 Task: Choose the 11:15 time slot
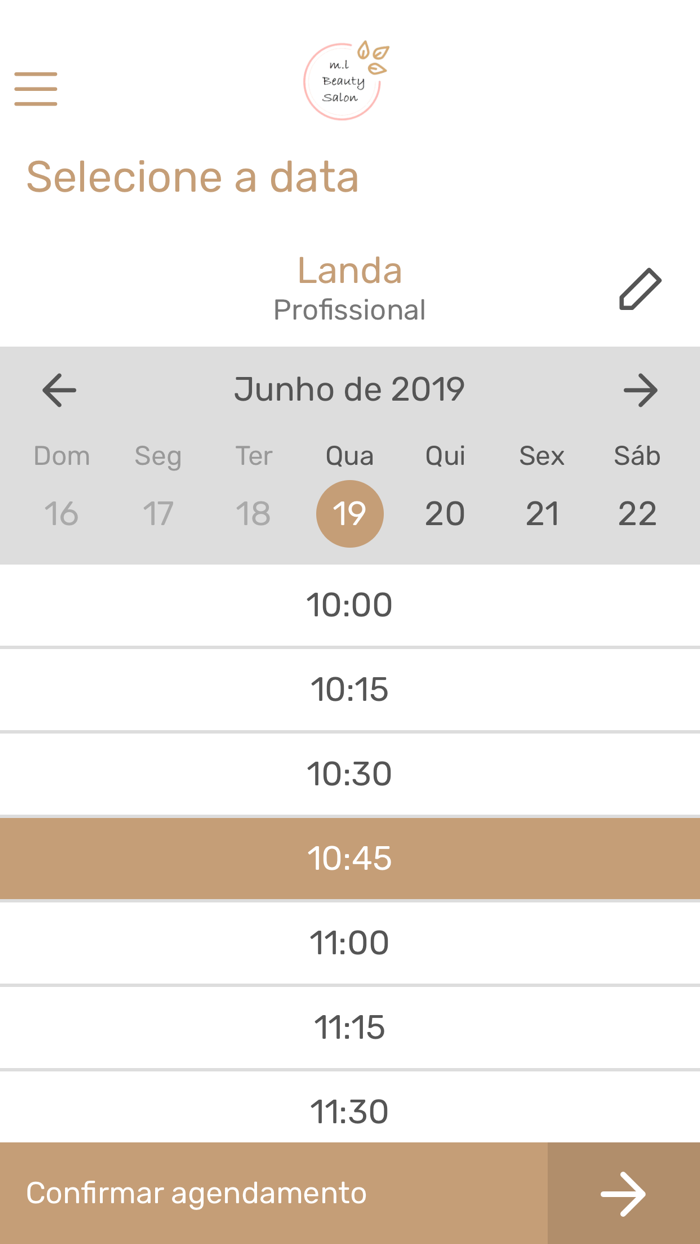click(350, 1027)
